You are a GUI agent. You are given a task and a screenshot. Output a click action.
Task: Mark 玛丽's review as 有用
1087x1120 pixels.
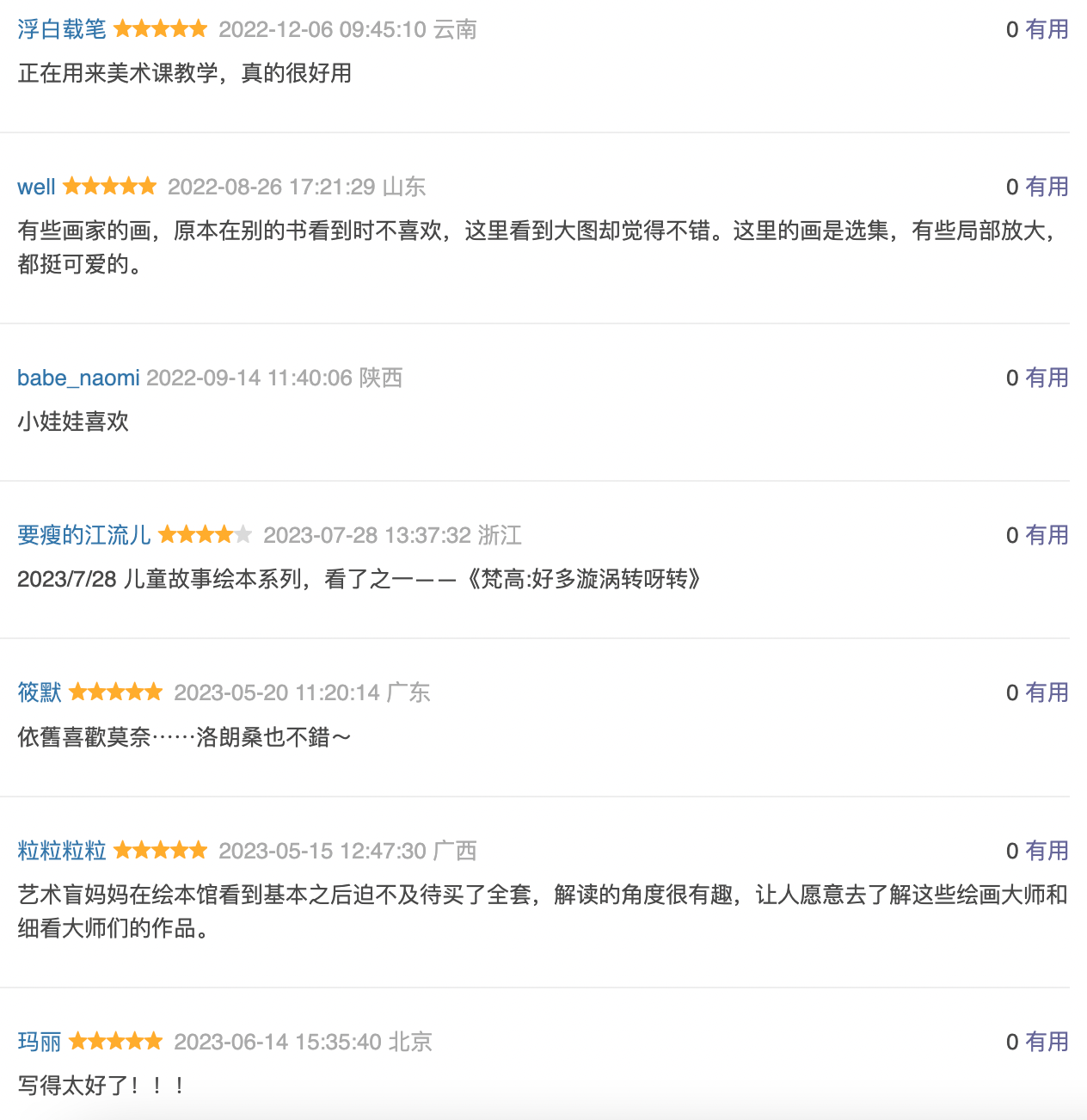(1046, 1042)
